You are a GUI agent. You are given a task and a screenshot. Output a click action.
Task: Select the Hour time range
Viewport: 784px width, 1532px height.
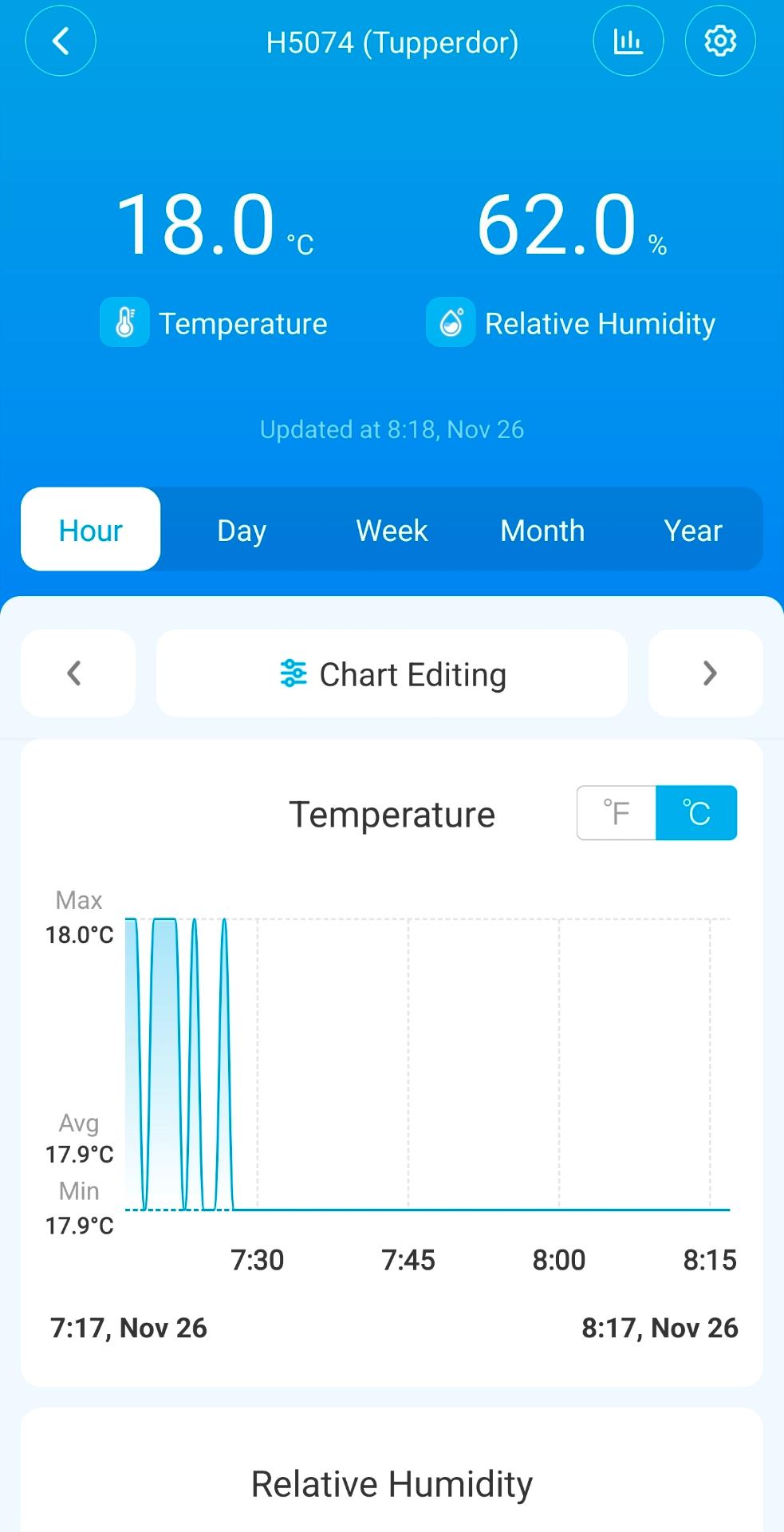[91, 530]
